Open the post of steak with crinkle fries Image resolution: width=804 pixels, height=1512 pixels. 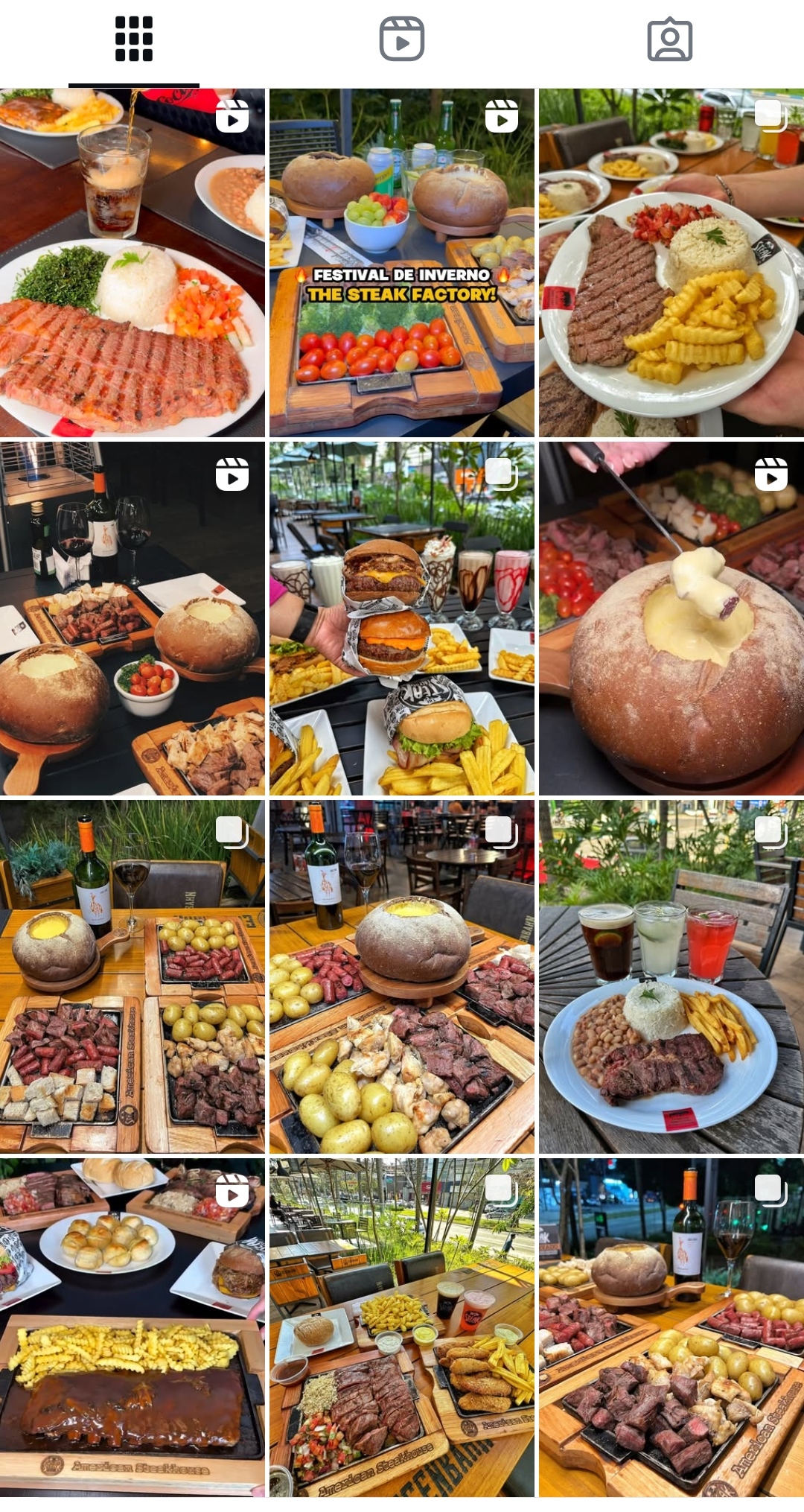coord(671,262)
